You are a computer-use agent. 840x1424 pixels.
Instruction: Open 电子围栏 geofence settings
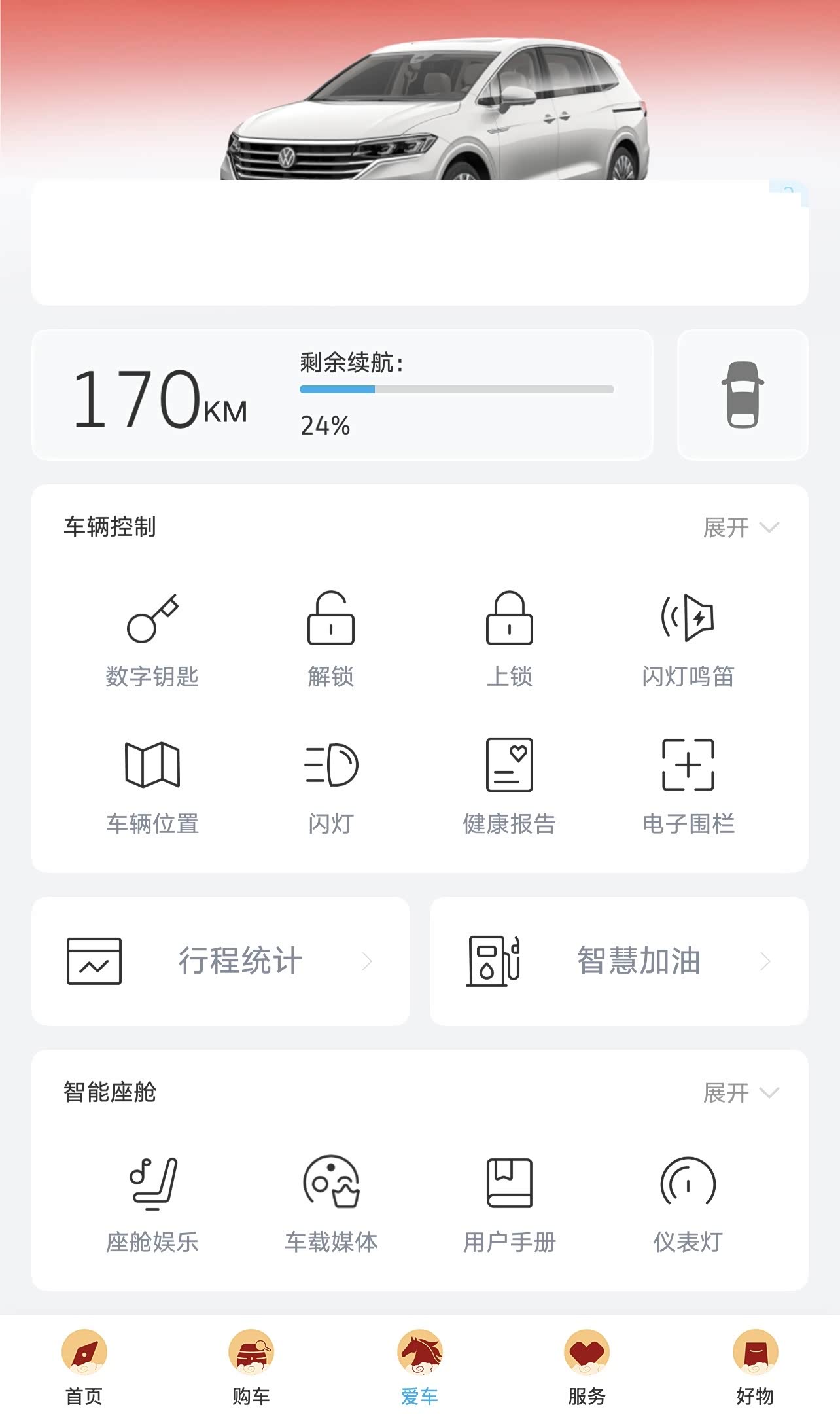point(688,786)
